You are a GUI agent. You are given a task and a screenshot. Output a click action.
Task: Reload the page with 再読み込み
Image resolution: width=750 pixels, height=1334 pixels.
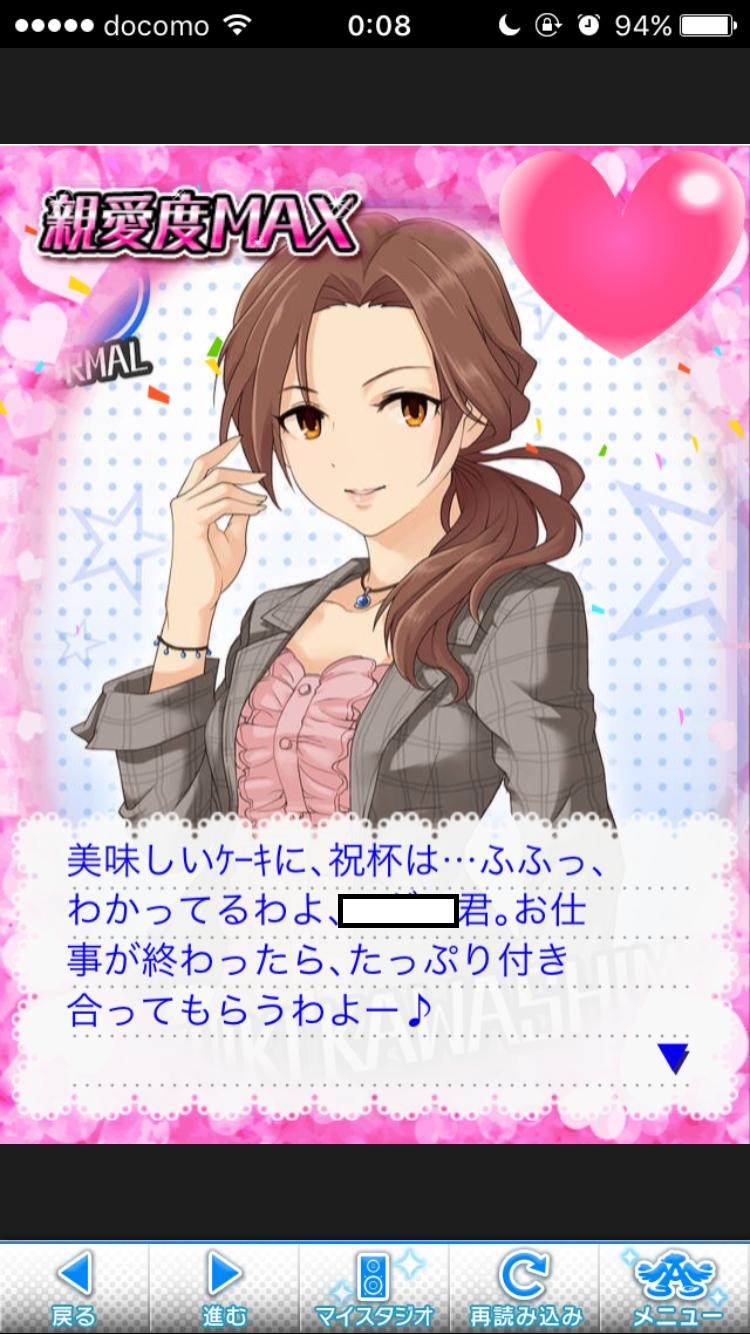tap(525, 1289)
